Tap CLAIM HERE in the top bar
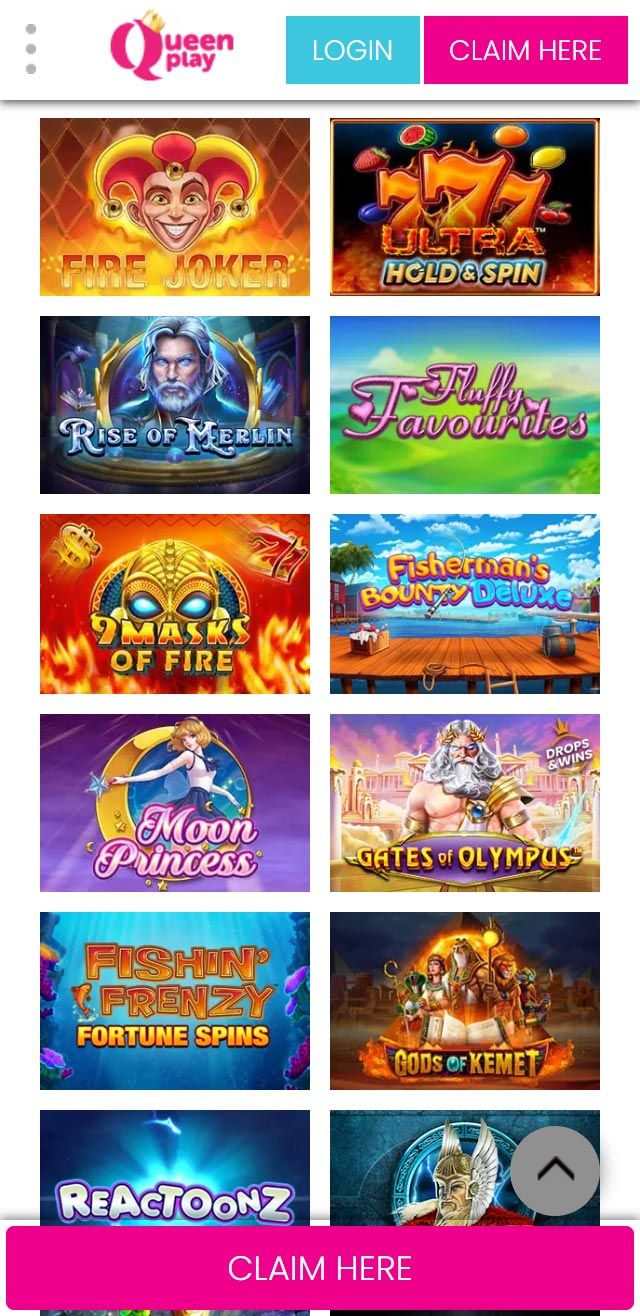 [x=525, y=50]
